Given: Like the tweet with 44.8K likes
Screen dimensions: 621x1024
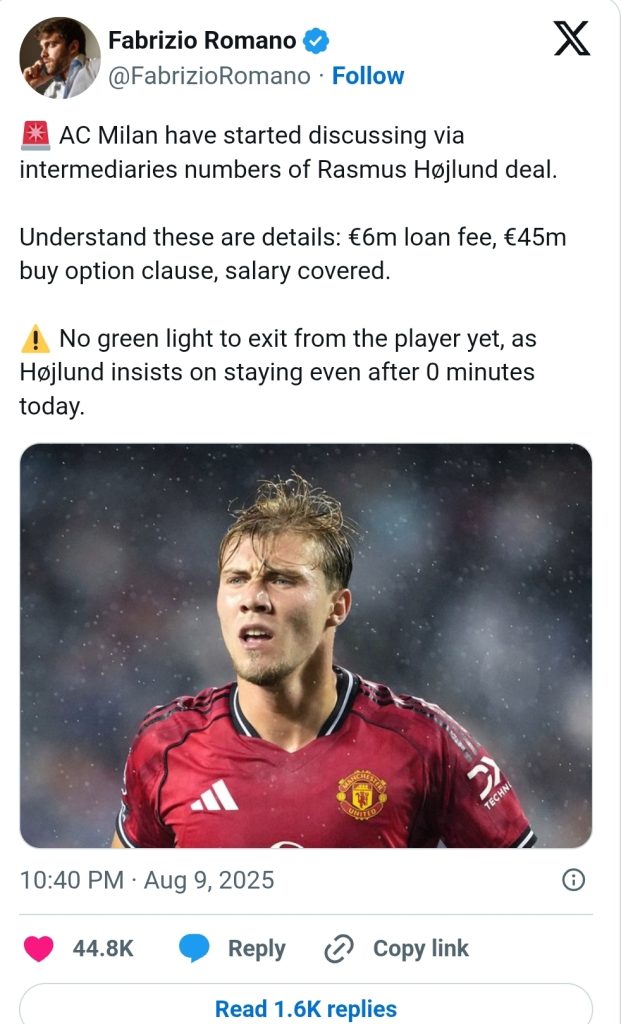Looking at the screenshot, I should click(39, 948).
